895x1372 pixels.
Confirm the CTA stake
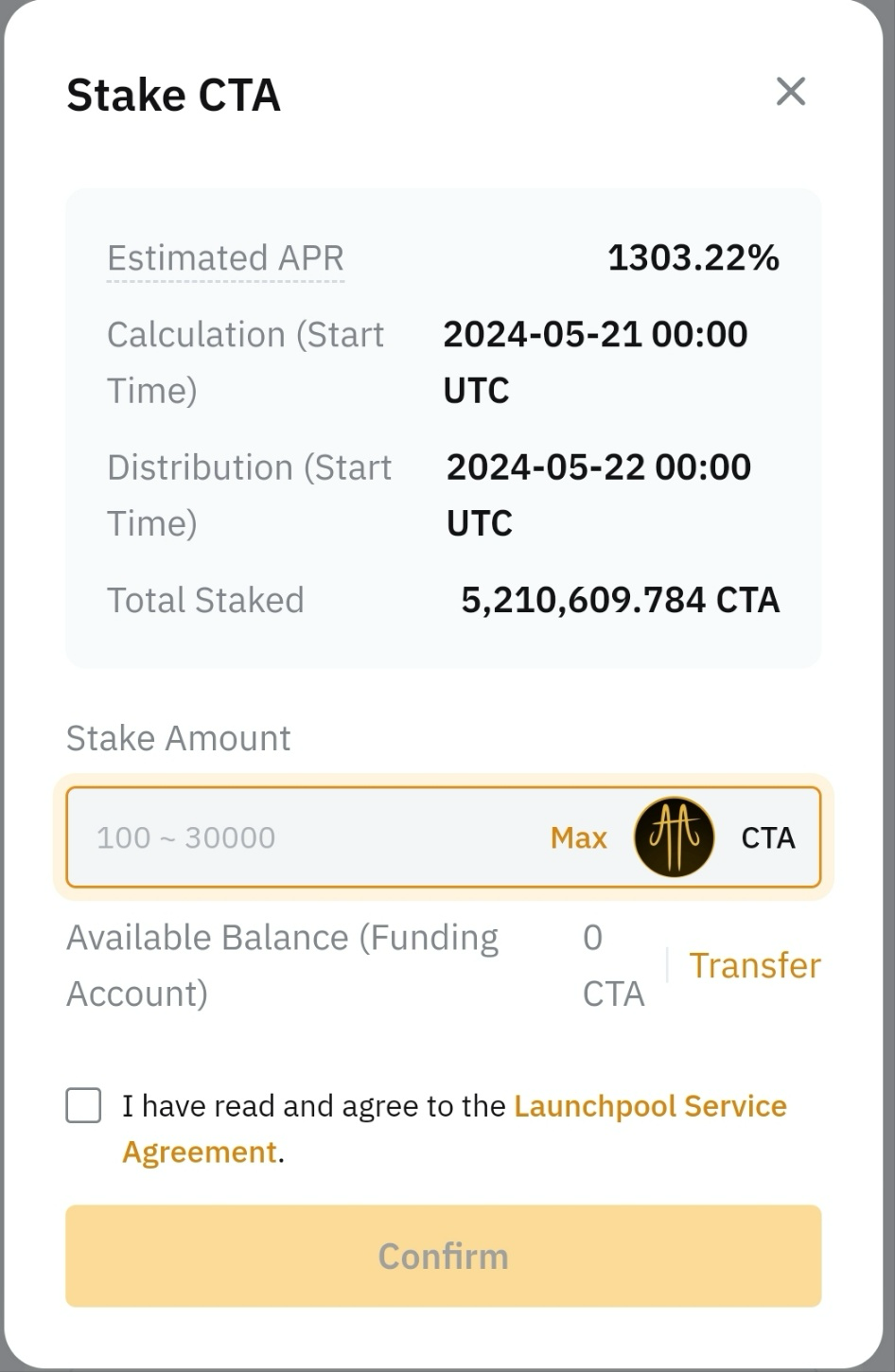pos(443,1256)
